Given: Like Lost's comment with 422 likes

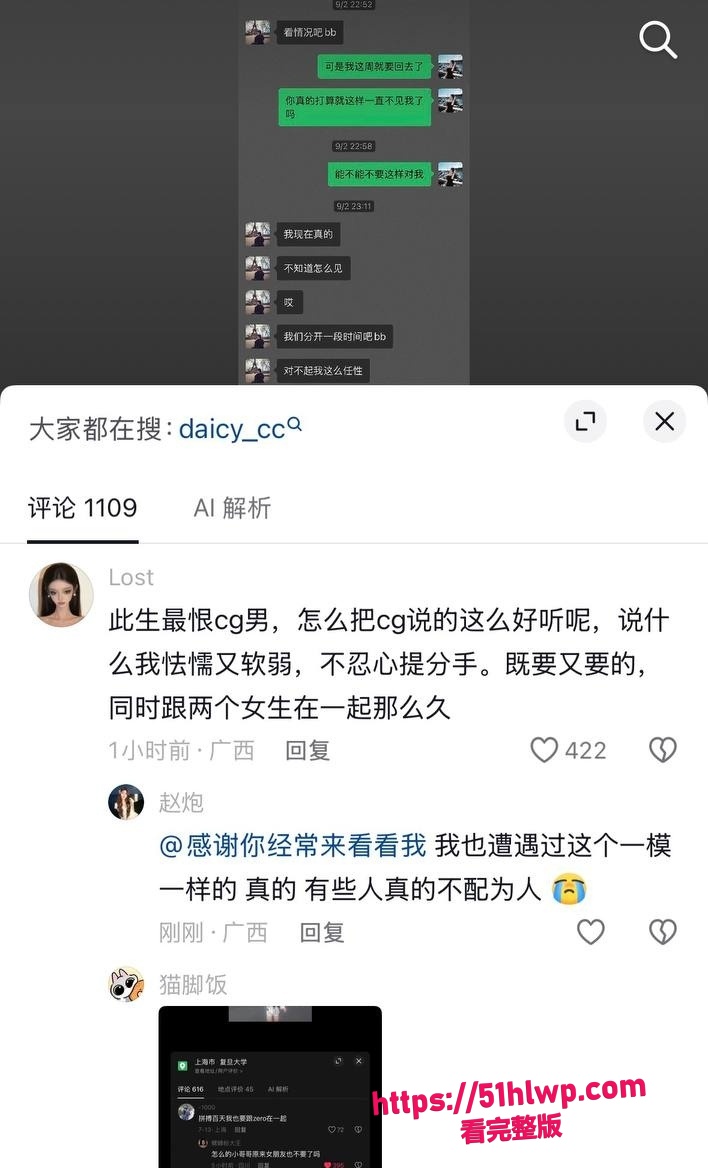Looking at the screenshot, I should coord(568,750).
